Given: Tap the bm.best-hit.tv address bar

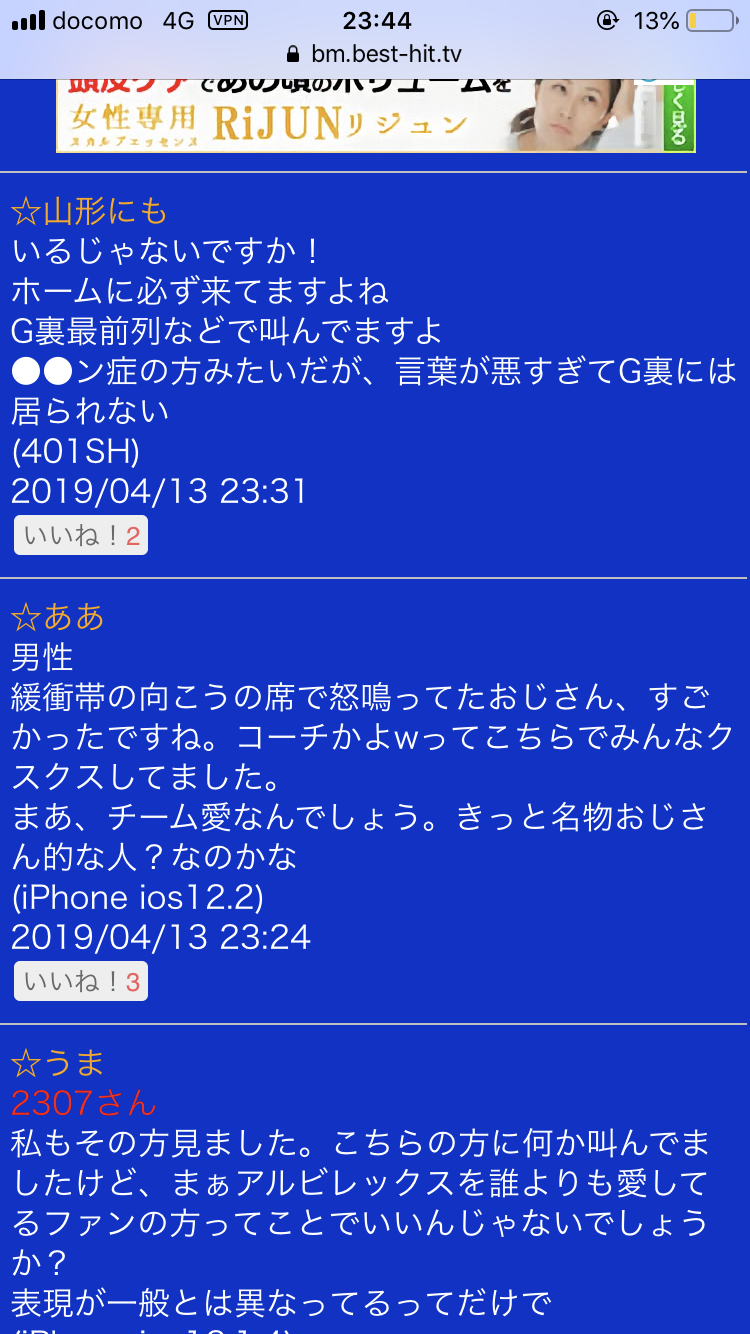Looking at the screenshot, I should 375,54.
